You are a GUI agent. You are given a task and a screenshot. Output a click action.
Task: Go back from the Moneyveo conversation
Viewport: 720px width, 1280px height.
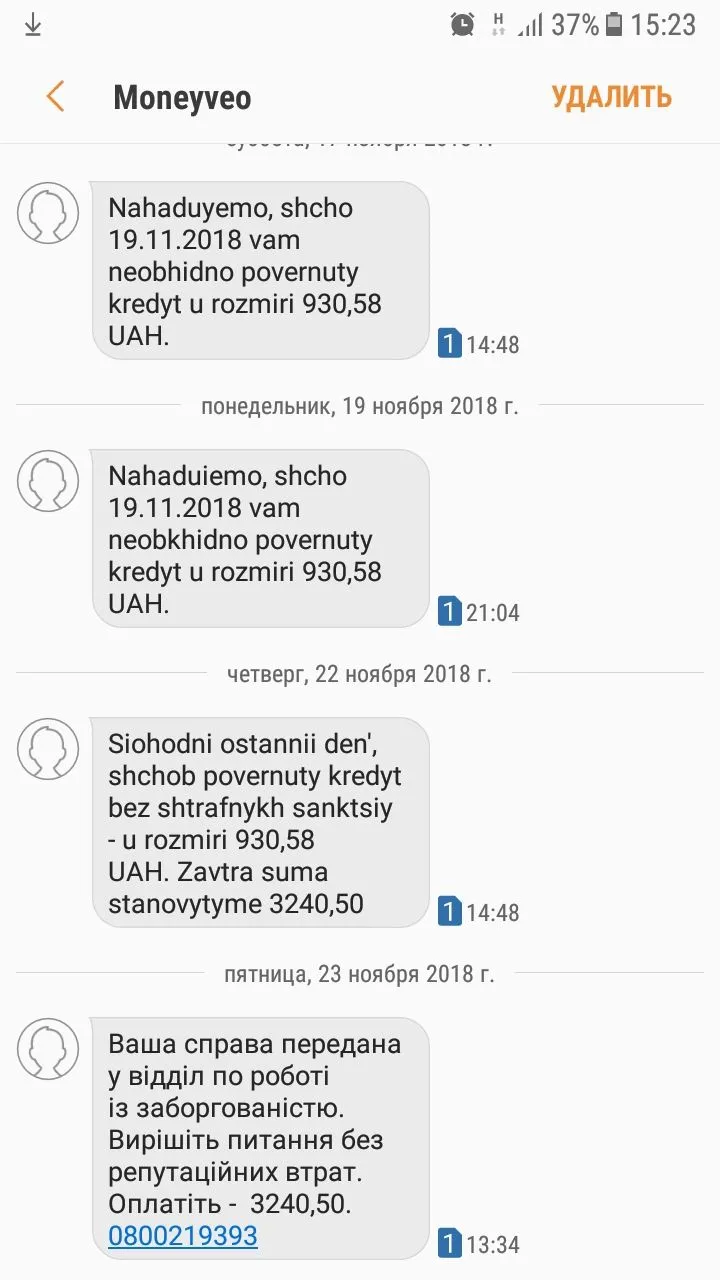[55, 97]
